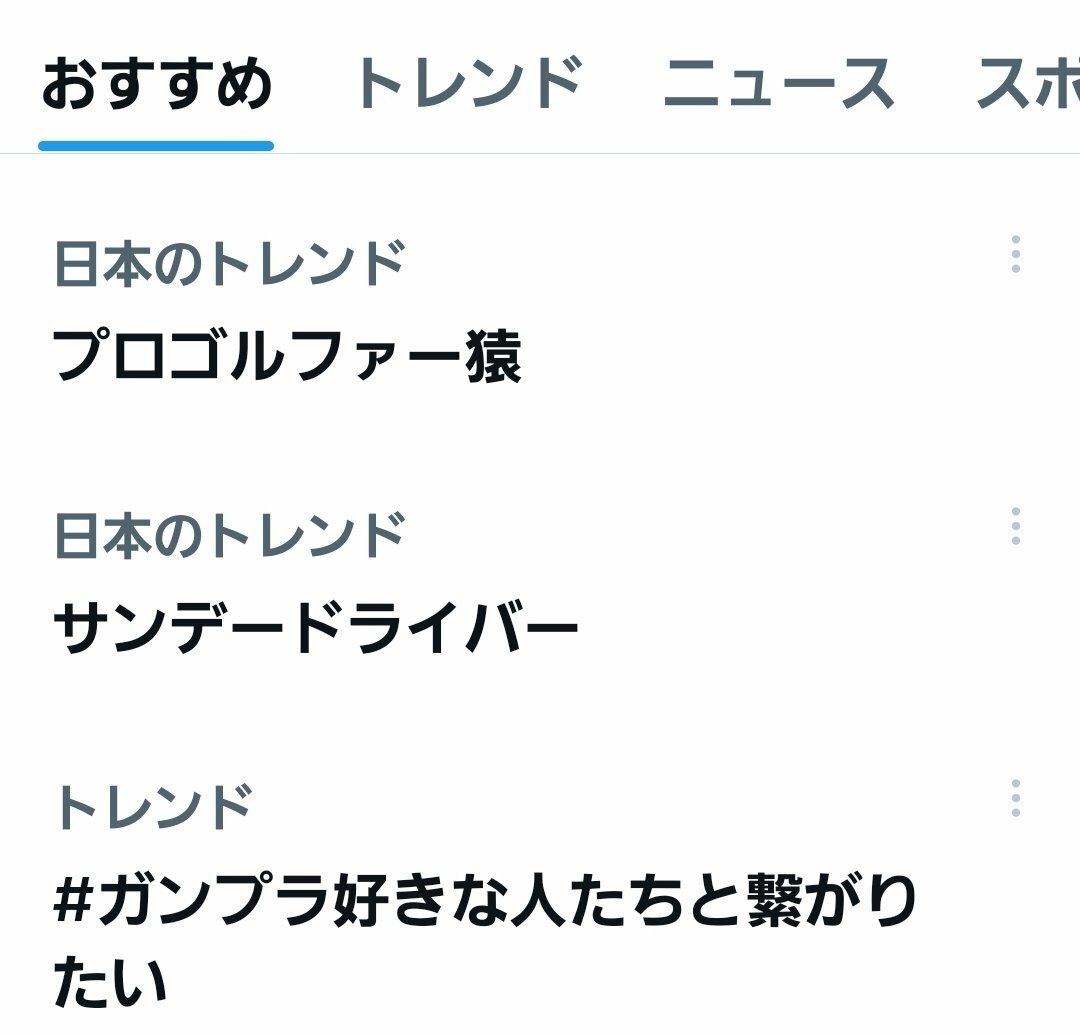
Task: Open more options for サンデードライバー
Action: [x=1015, y=526]
